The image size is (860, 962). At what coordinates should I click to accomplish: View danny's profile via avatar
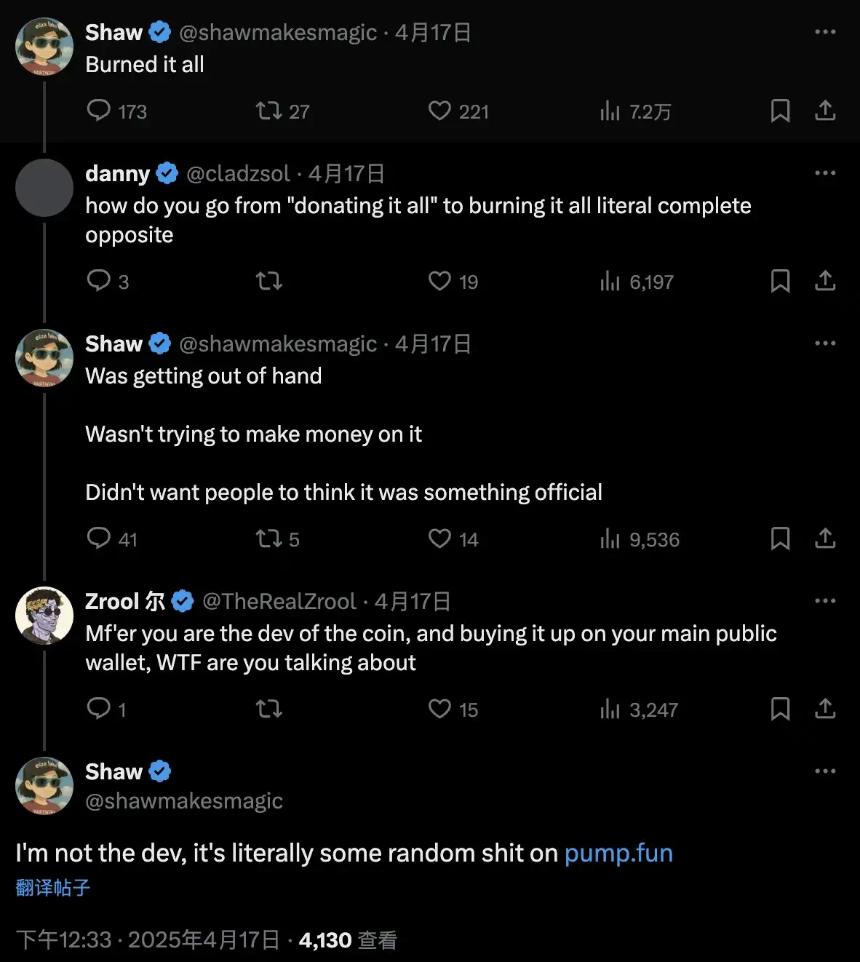[45, 187]
